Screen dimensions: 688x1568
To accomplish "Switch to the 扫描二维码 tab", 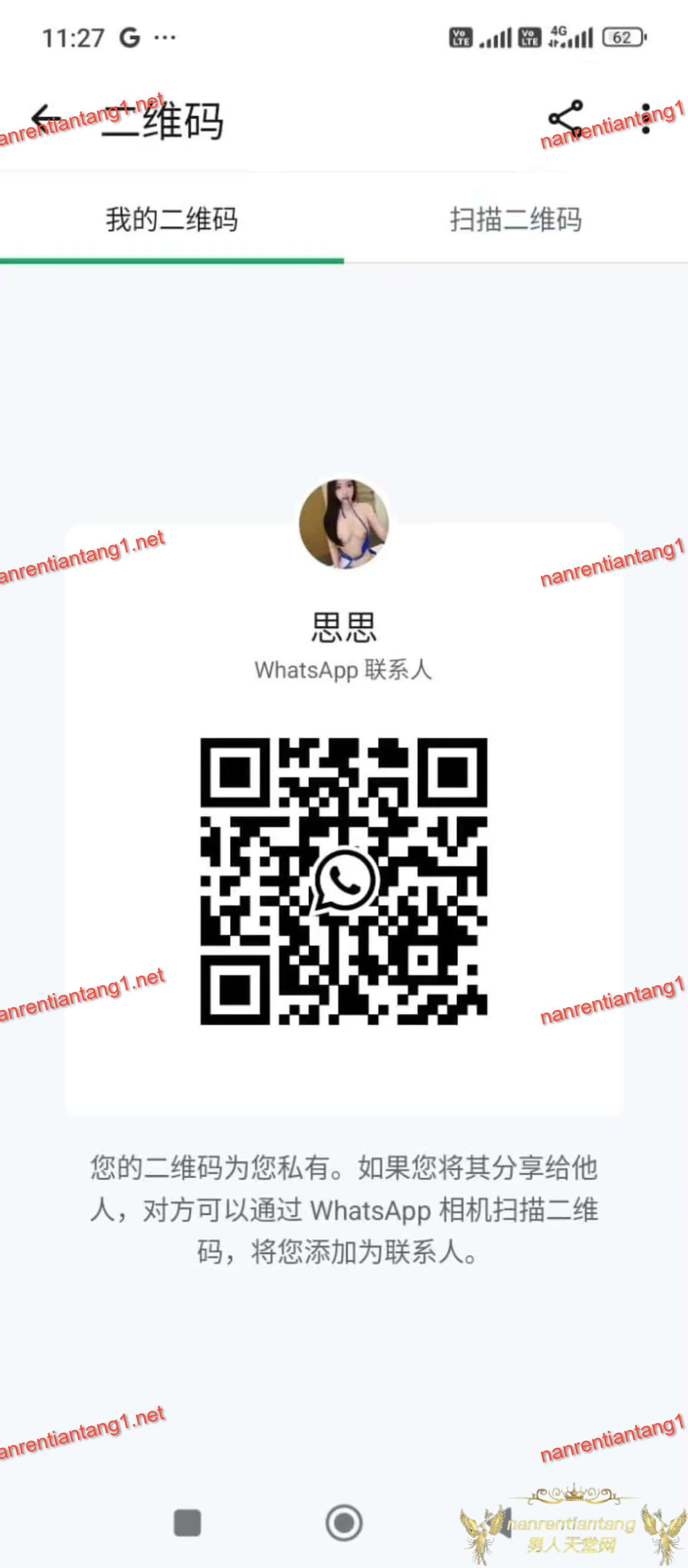I will 516,219.
